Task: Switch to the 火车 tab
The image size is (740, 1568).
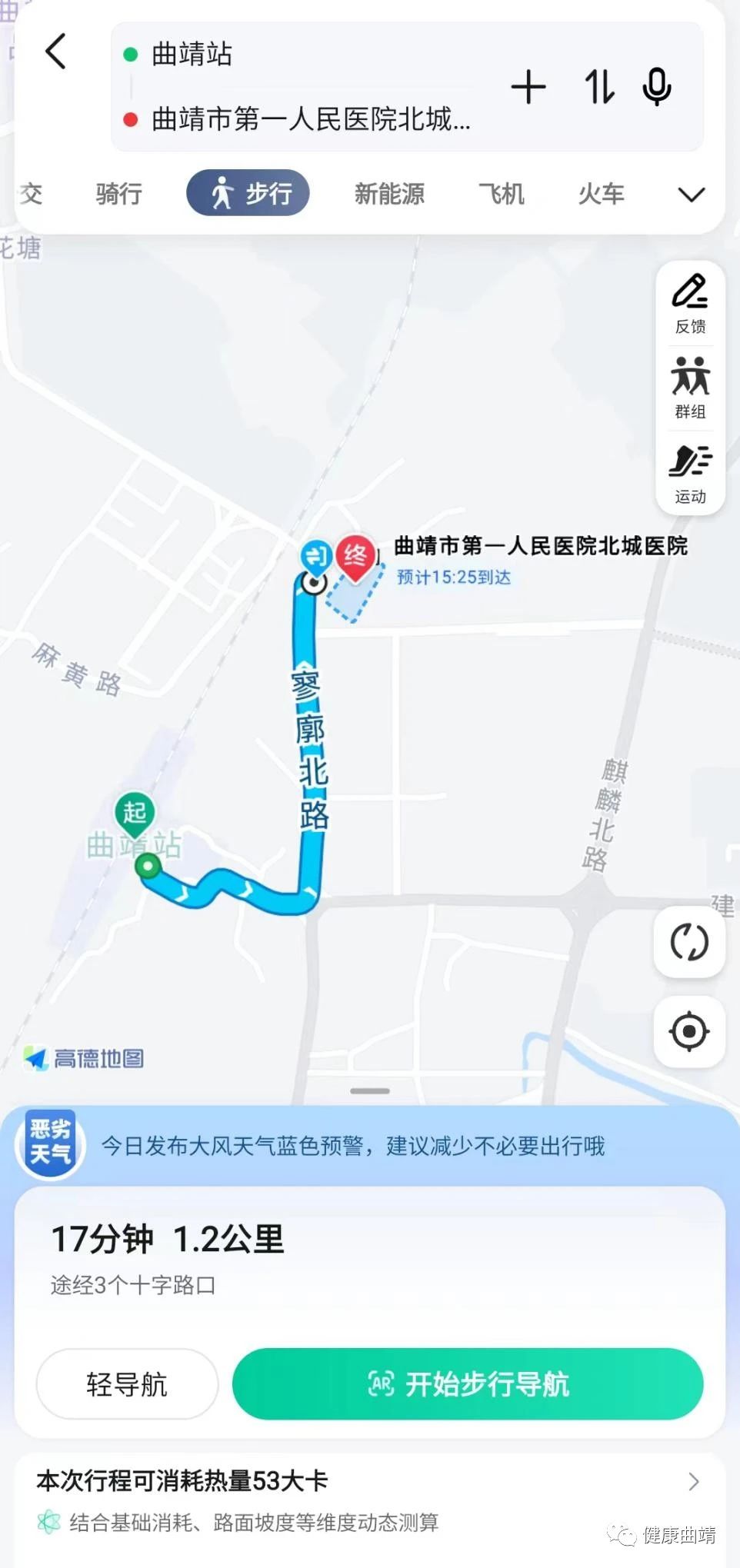Action: click(x=601, y=194)
